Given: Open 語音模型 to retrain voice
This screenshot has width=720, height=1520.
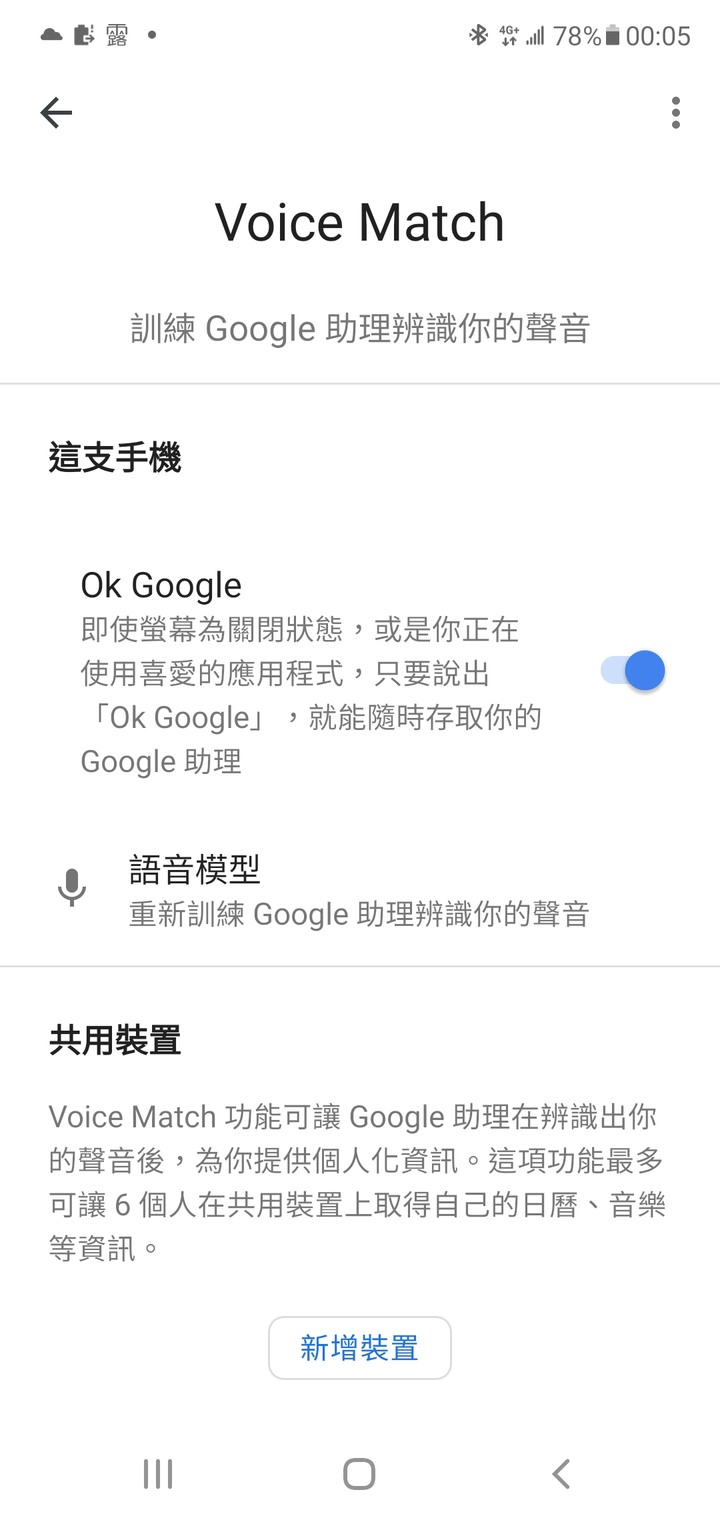Looking at the screenshot, I should click(360, 889).
